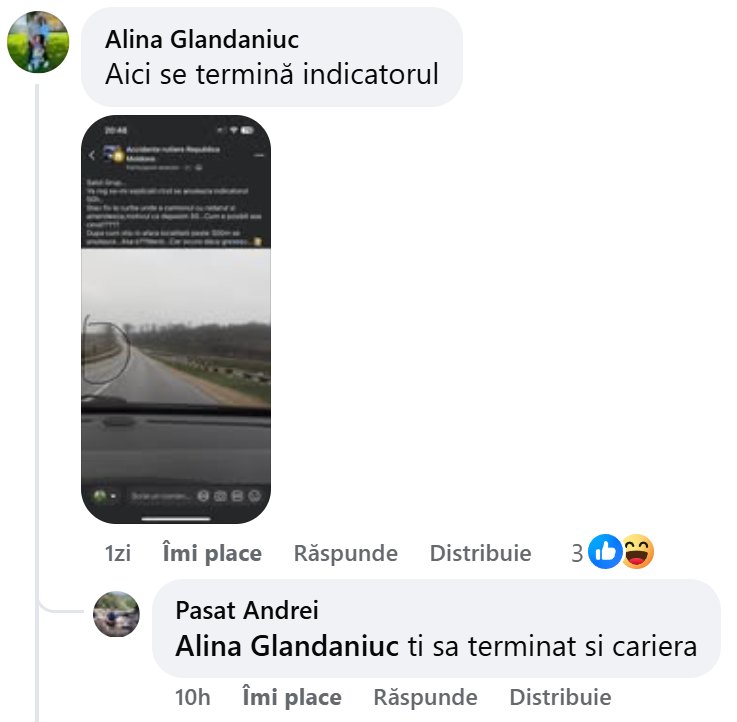Open Alina Glandaniuc's profile picture
The width and height of the screenshot is (737, 722).
point(38,42)
